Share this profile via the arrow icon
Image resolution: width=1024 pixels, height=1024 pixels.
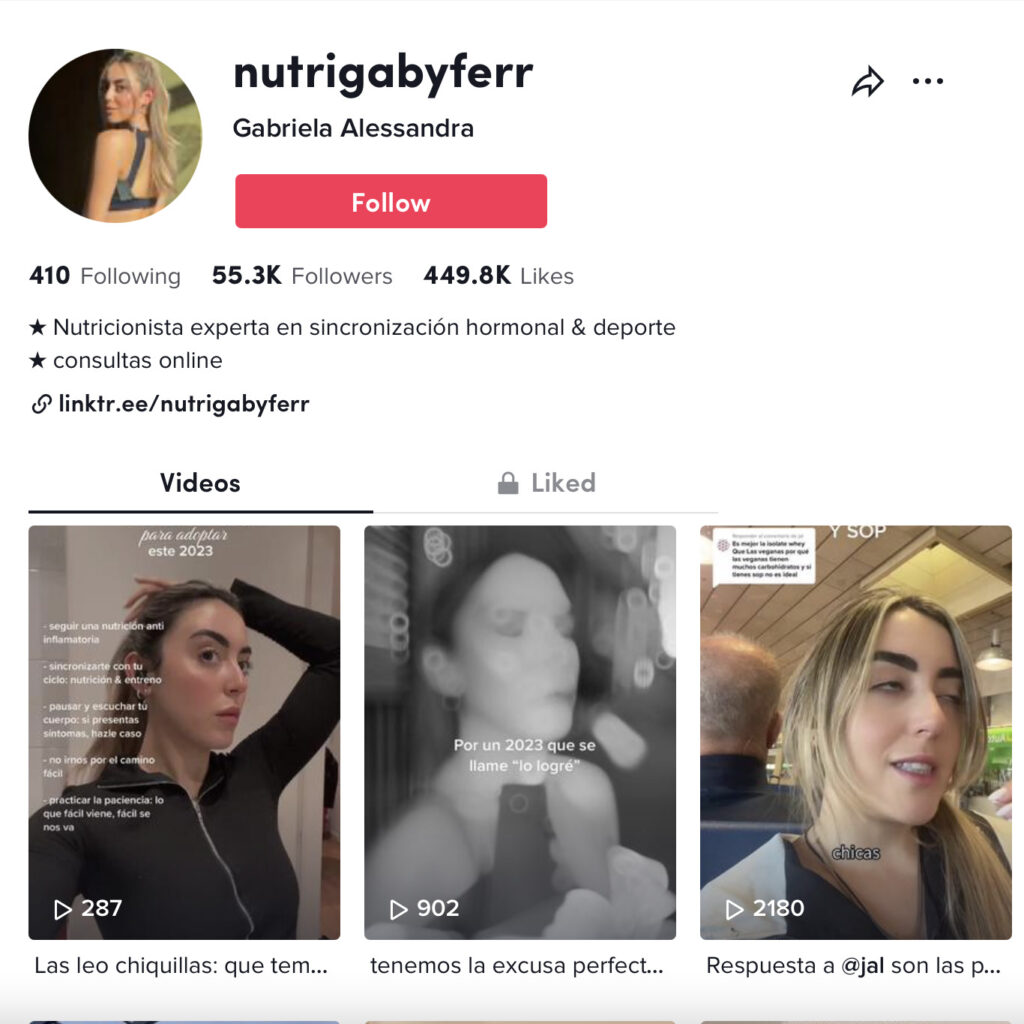click(867, 82)
